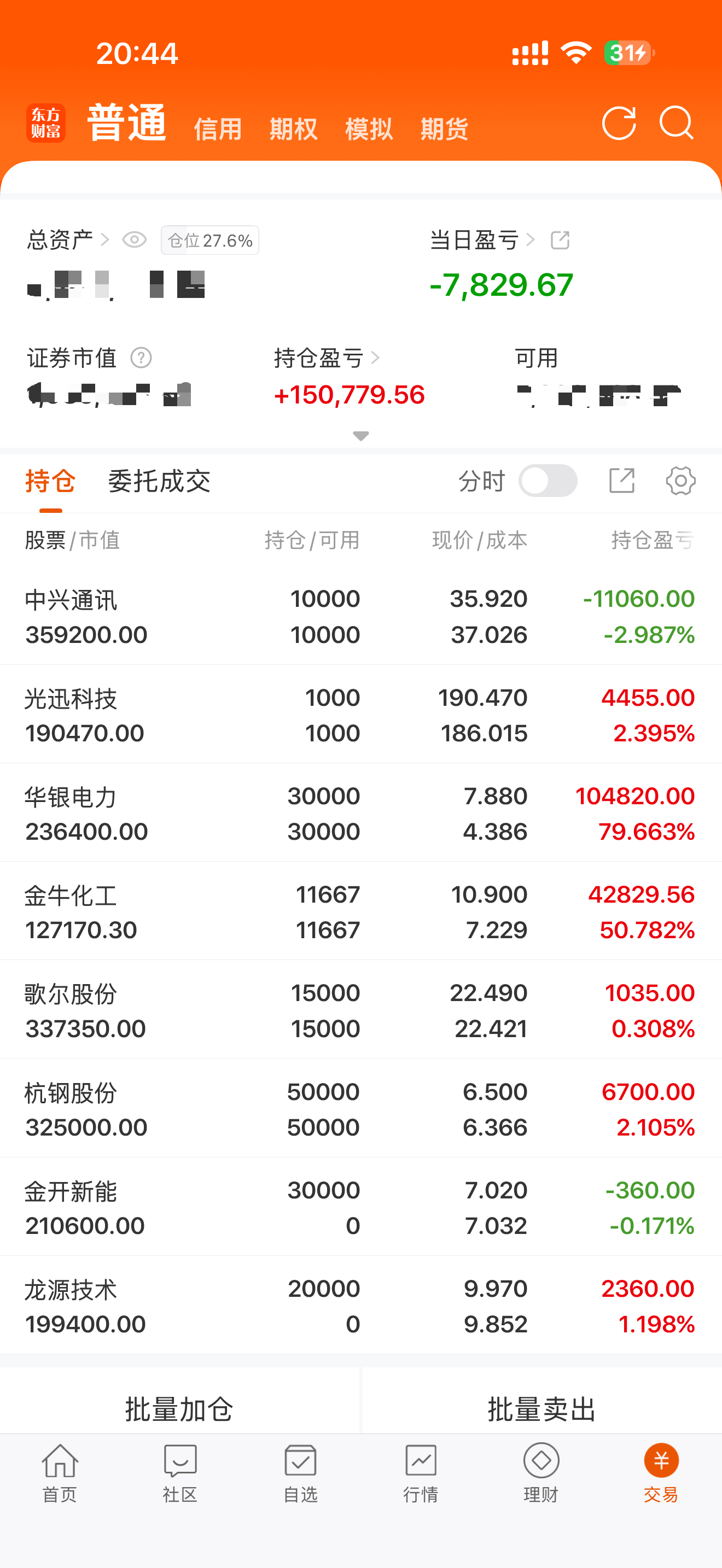
Task: Tap 批量加仓 button
Action: coord(179,1408)
